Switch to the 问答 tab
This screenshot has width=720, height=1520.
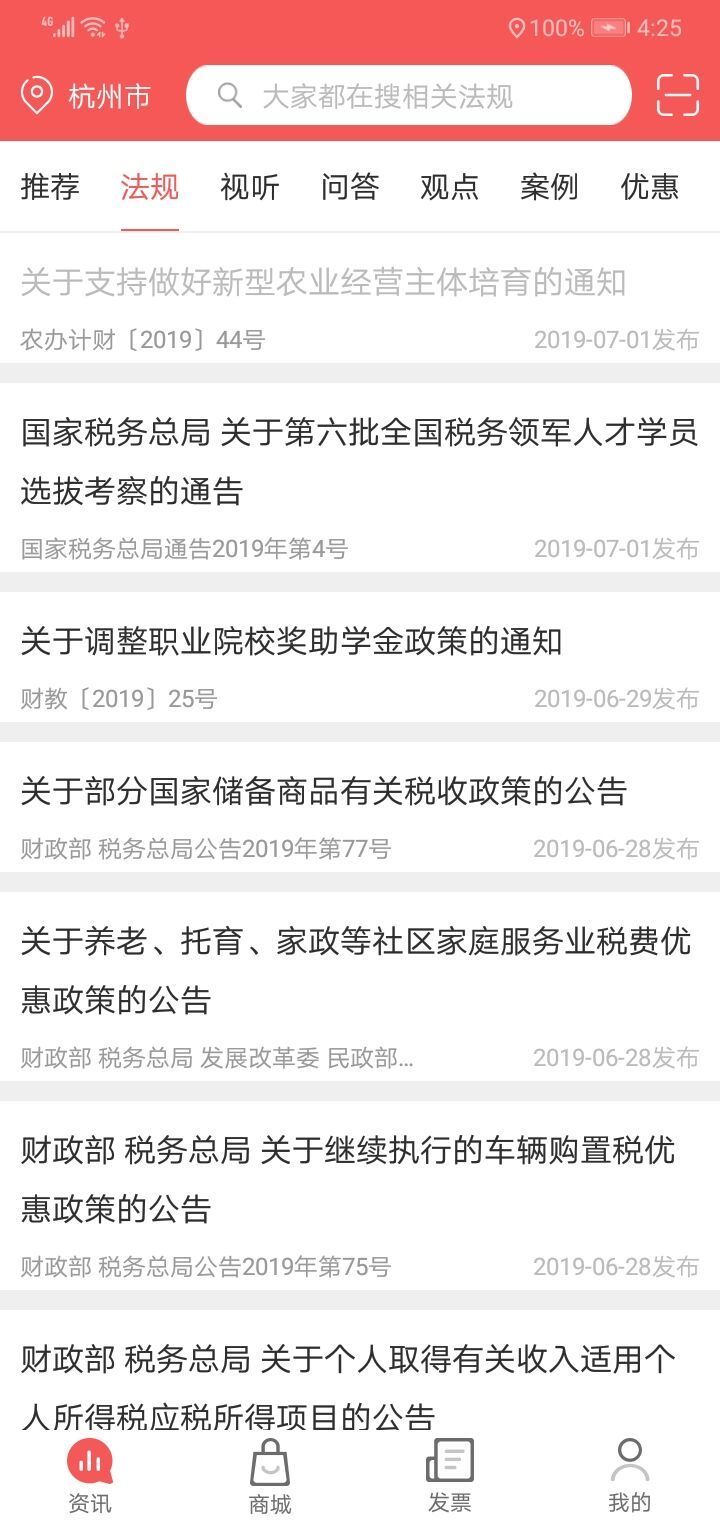[350, 187]
